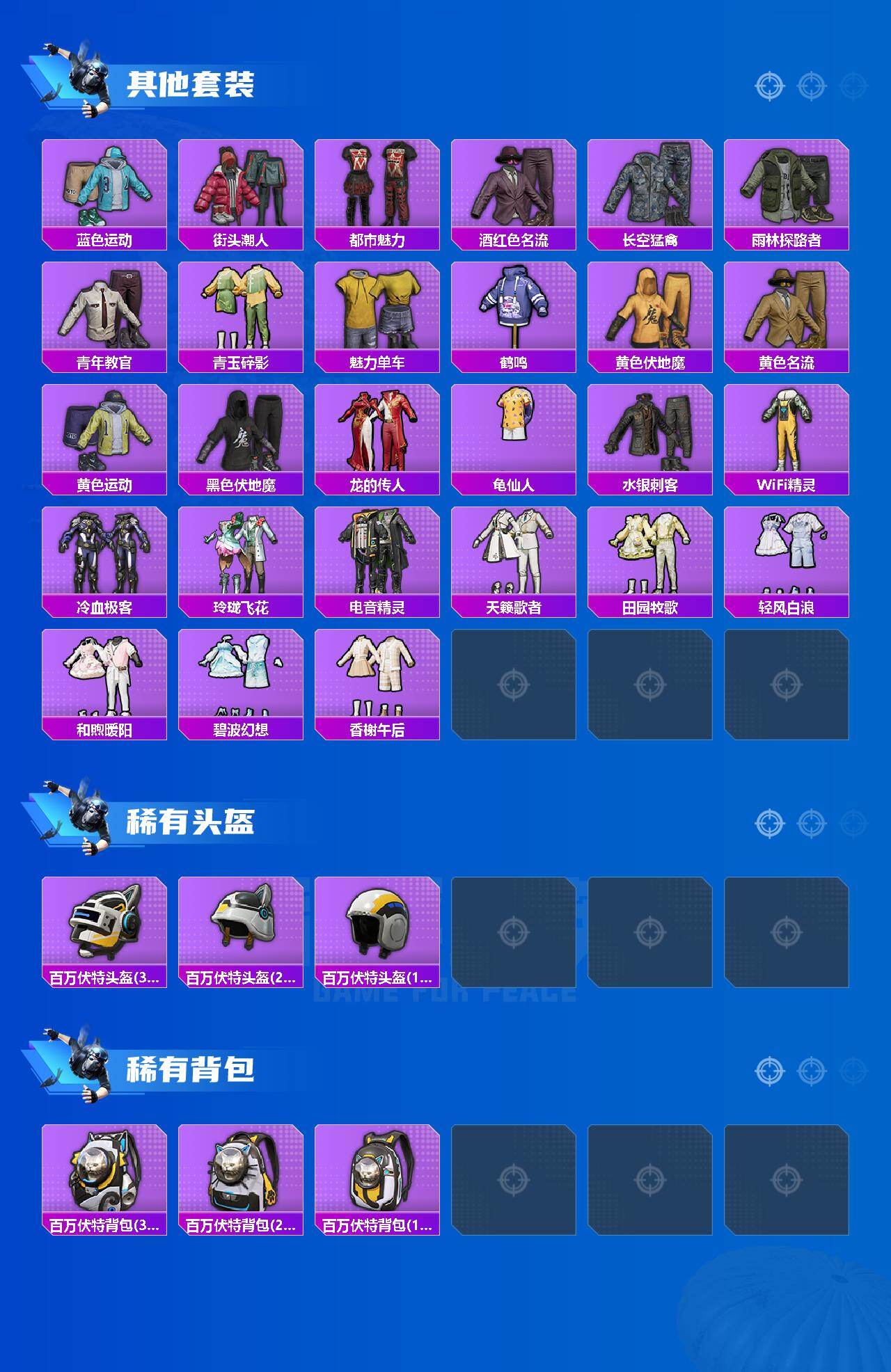This screenshot has width=891, height=1372.
Task: Click the 长空猛禽 outfit icon
Action: pos(651,188)
